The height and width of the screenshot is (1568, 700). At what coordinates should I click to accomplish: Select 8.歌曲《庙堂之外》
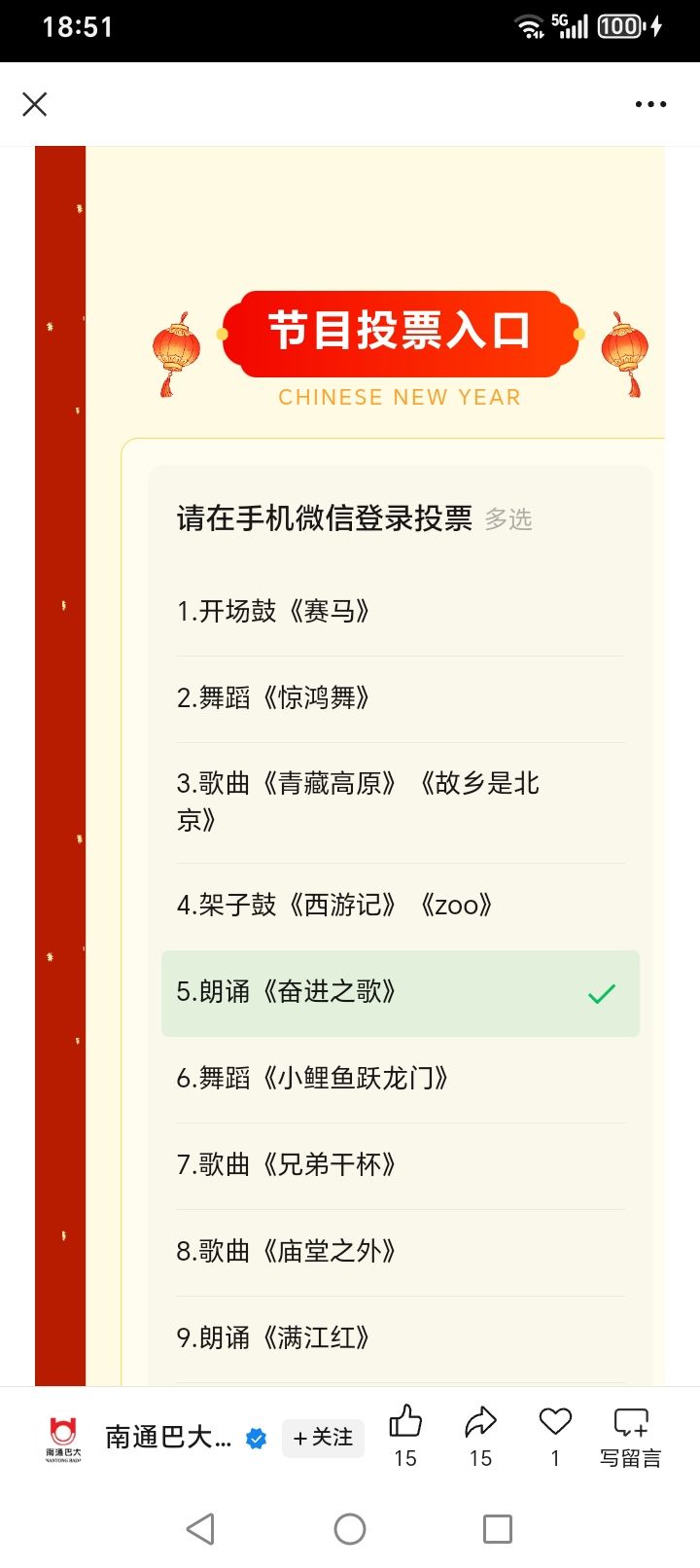[399, 1252]
